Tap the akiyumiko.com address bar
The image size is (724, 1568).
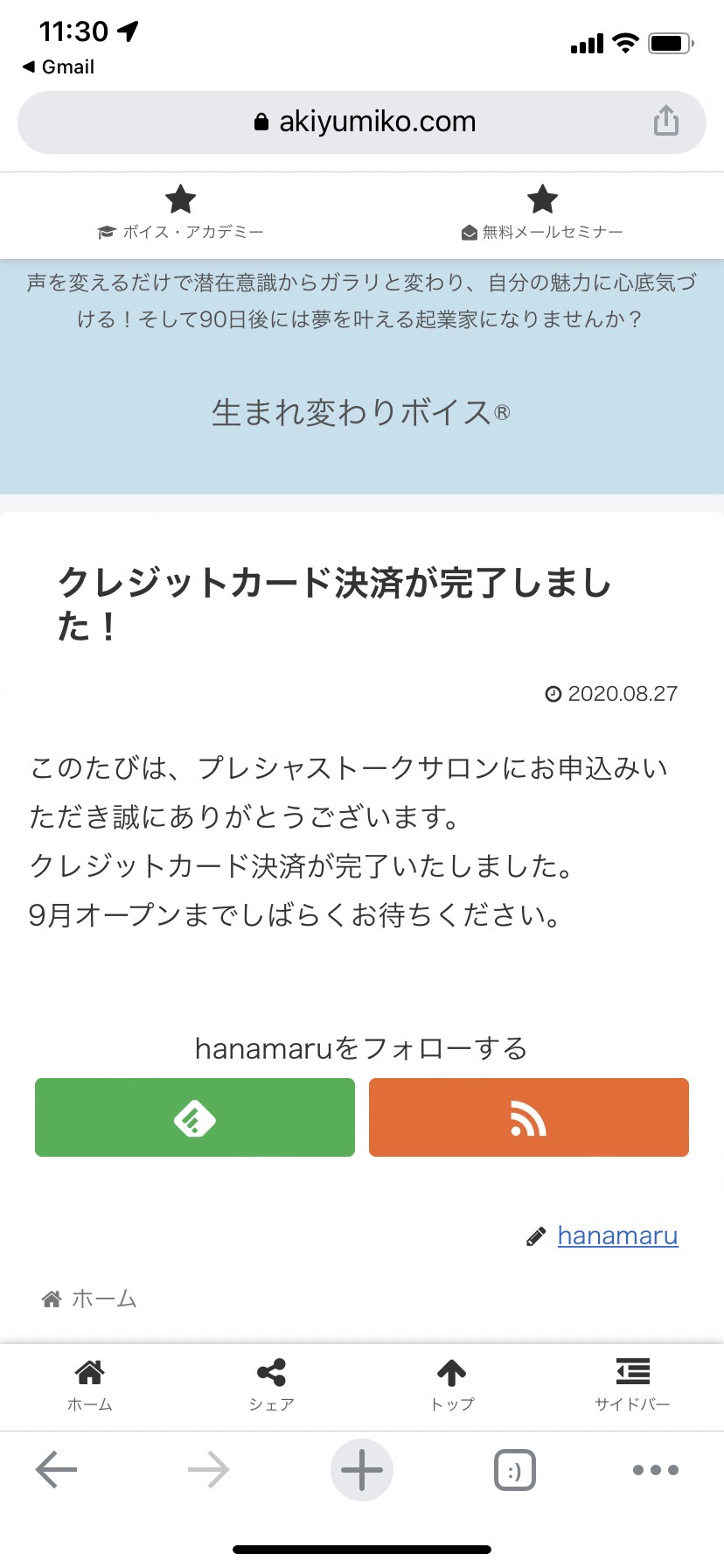[x=362, y=122]
